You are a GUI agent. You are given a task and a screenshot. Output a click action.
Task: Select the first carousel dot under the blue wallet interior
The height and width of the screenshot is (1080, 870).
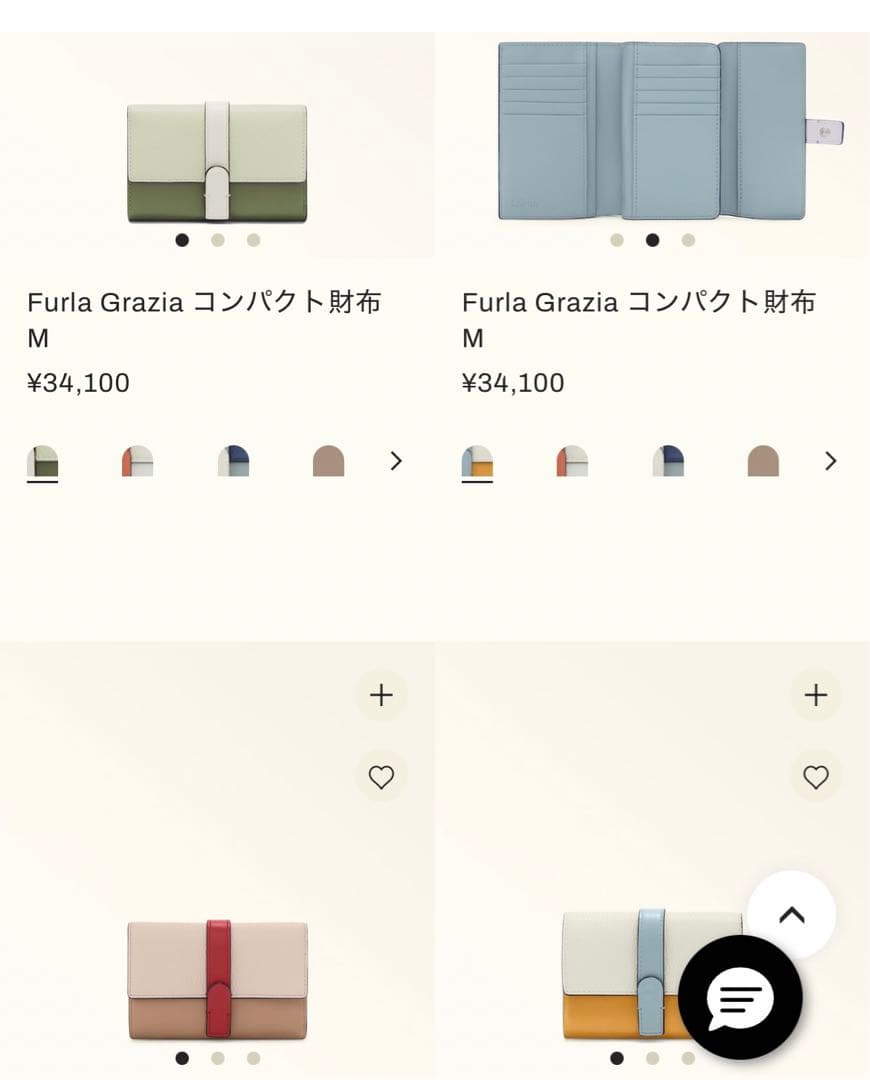click(618, 240)
